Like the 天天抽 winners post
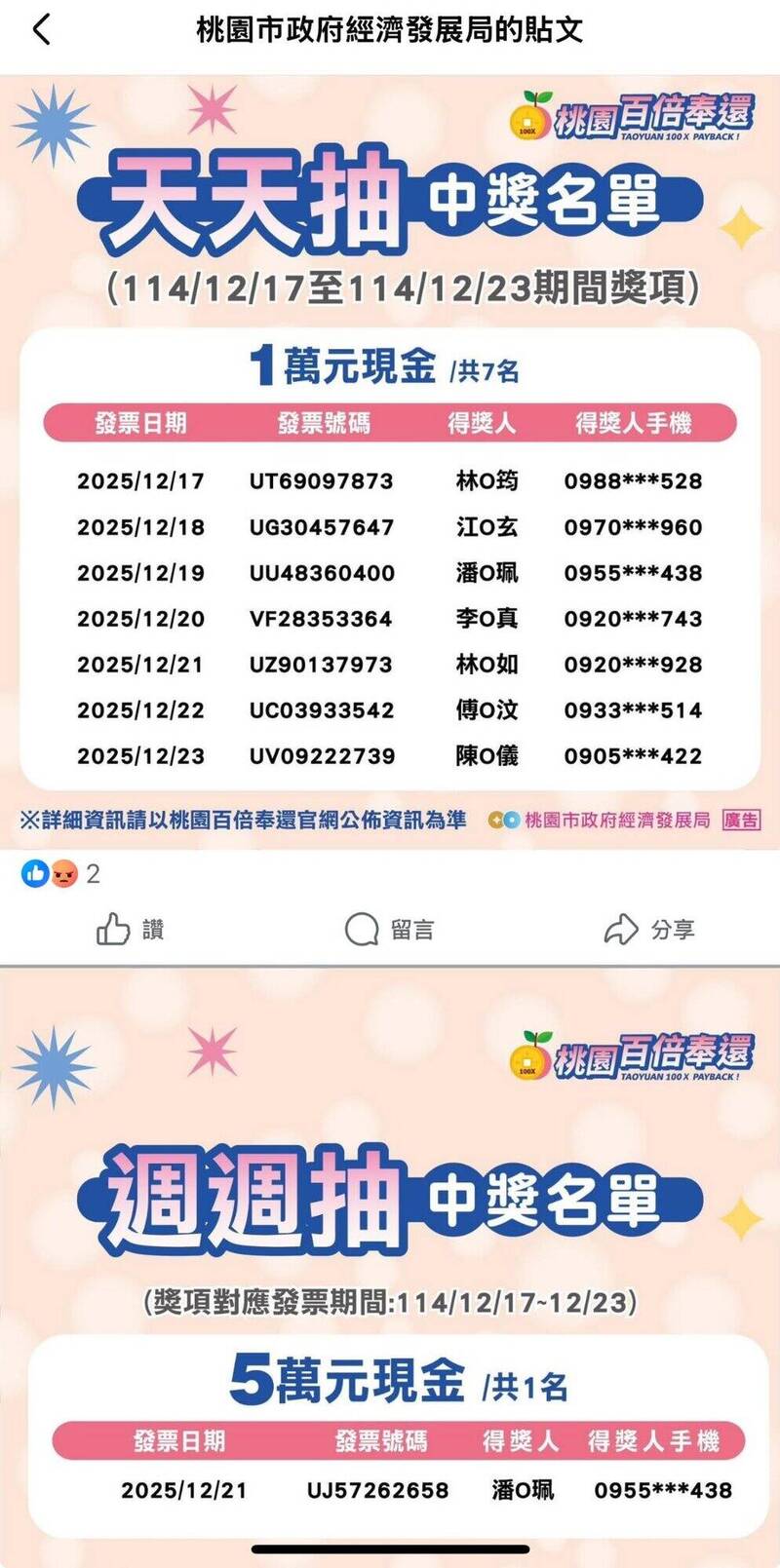Viewport: 780px width, 1568px height. tap(130, 930)
